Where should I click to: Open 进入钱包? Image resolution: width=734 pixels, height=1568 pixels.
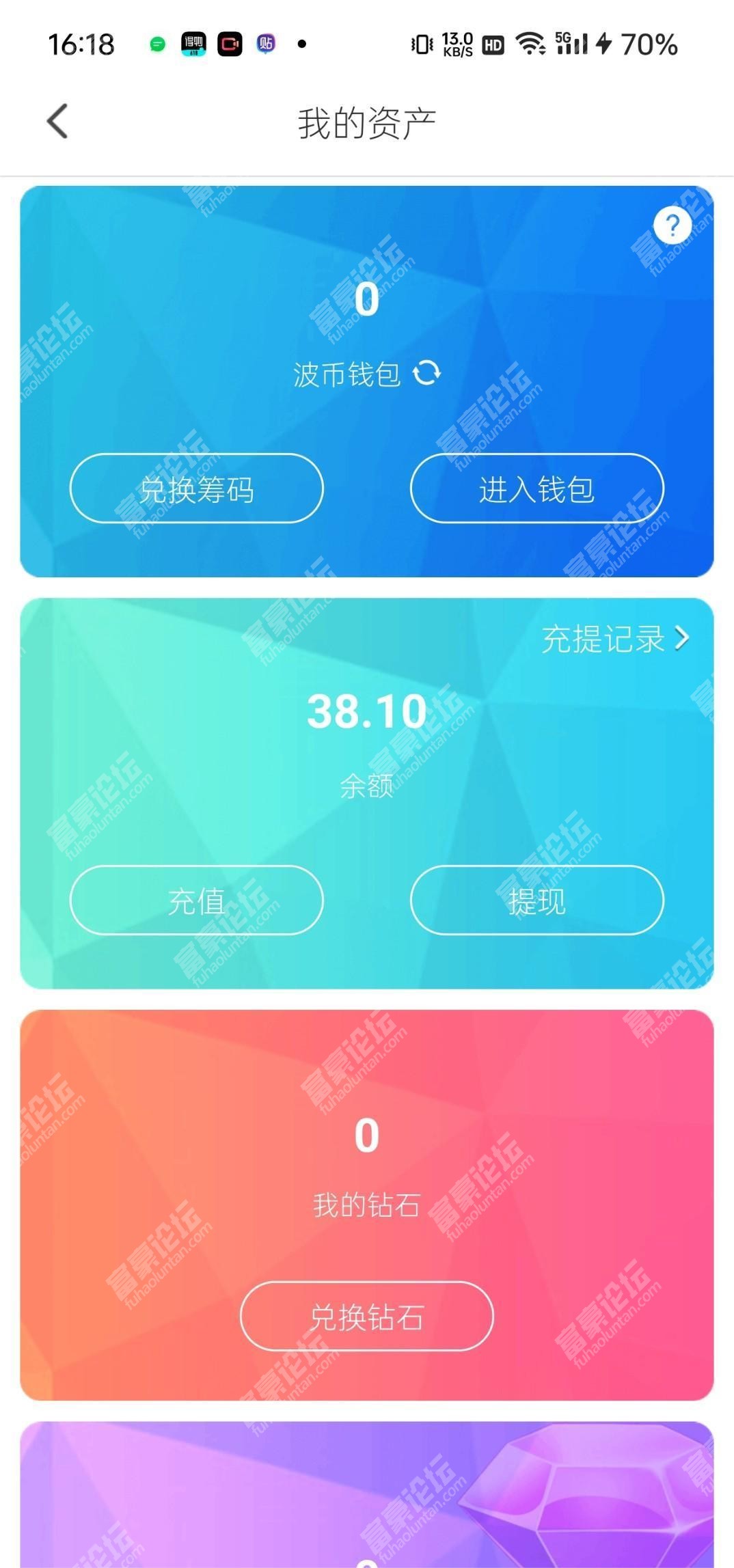(x=536, y=489)
